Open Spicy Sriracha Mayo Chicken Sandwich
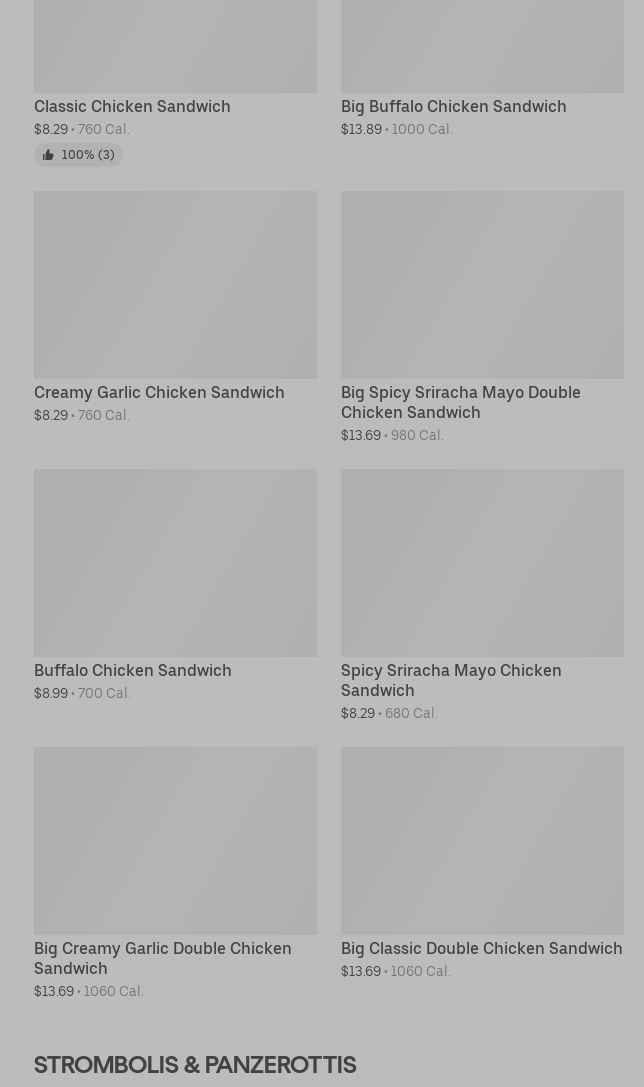Image resolution: width=644 pixels, height=1087 pixels. tap(482, 595)
